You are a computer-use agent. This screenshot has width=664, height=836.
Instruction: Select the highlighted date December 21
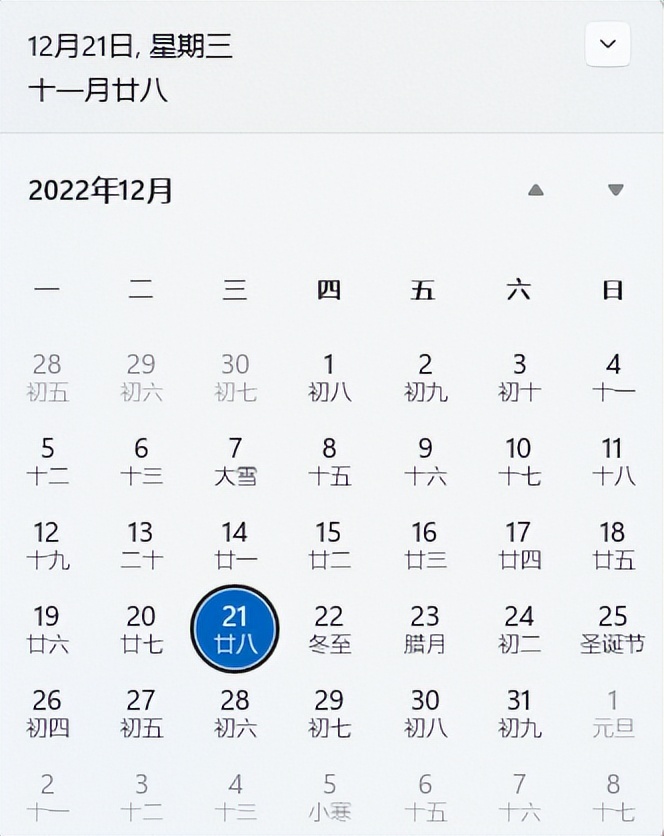[x=235, y=629]
